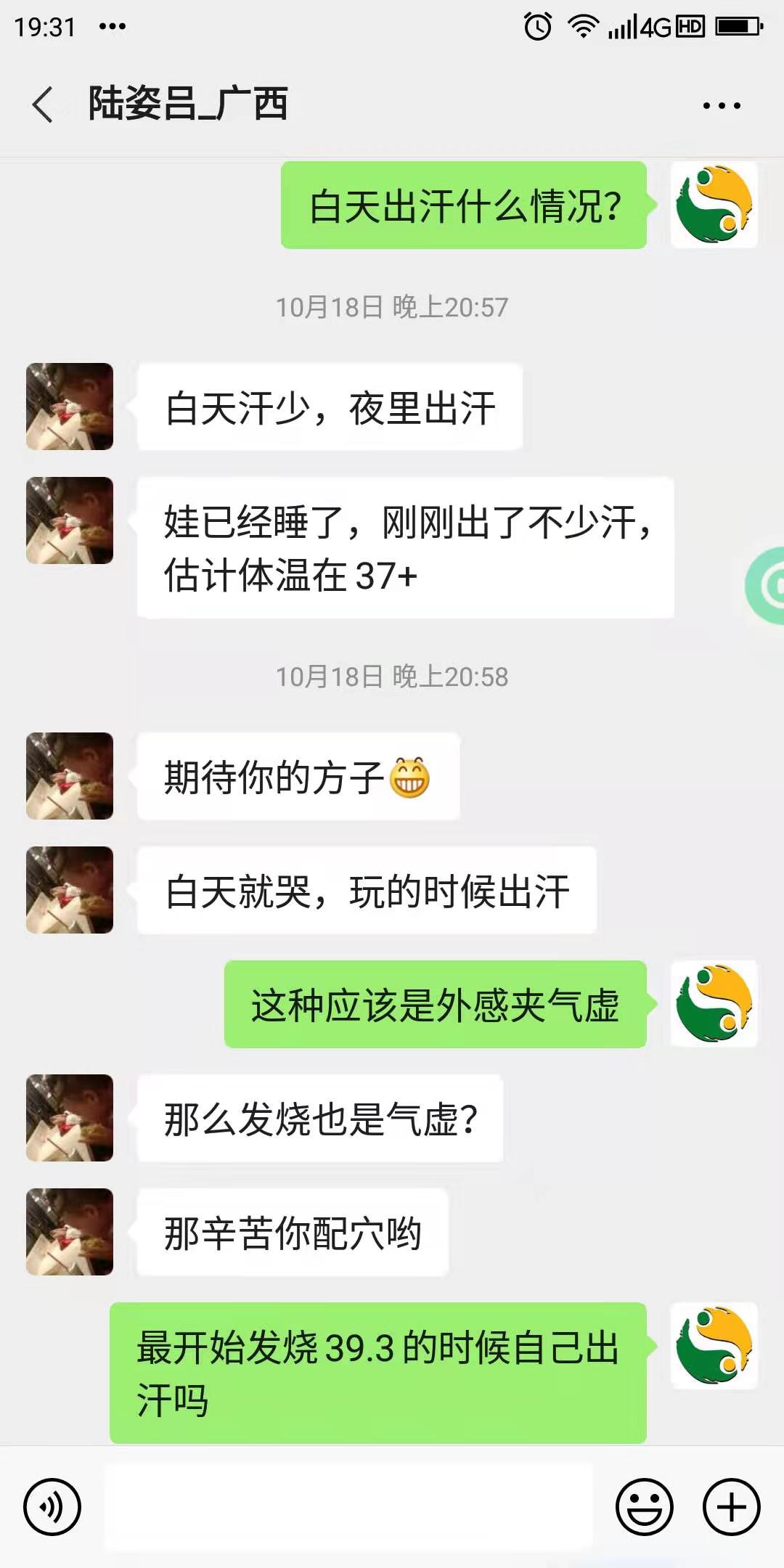The height and width of the screenshot is (1568, 784).
Task: Tap the message text field
Action: coord(348,1507)
